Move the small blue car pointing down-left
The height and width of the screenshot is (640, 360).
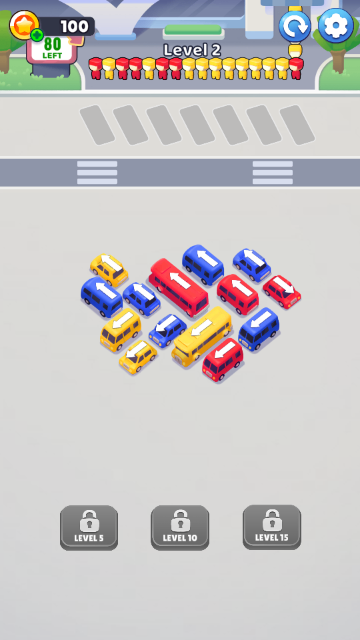167,330
